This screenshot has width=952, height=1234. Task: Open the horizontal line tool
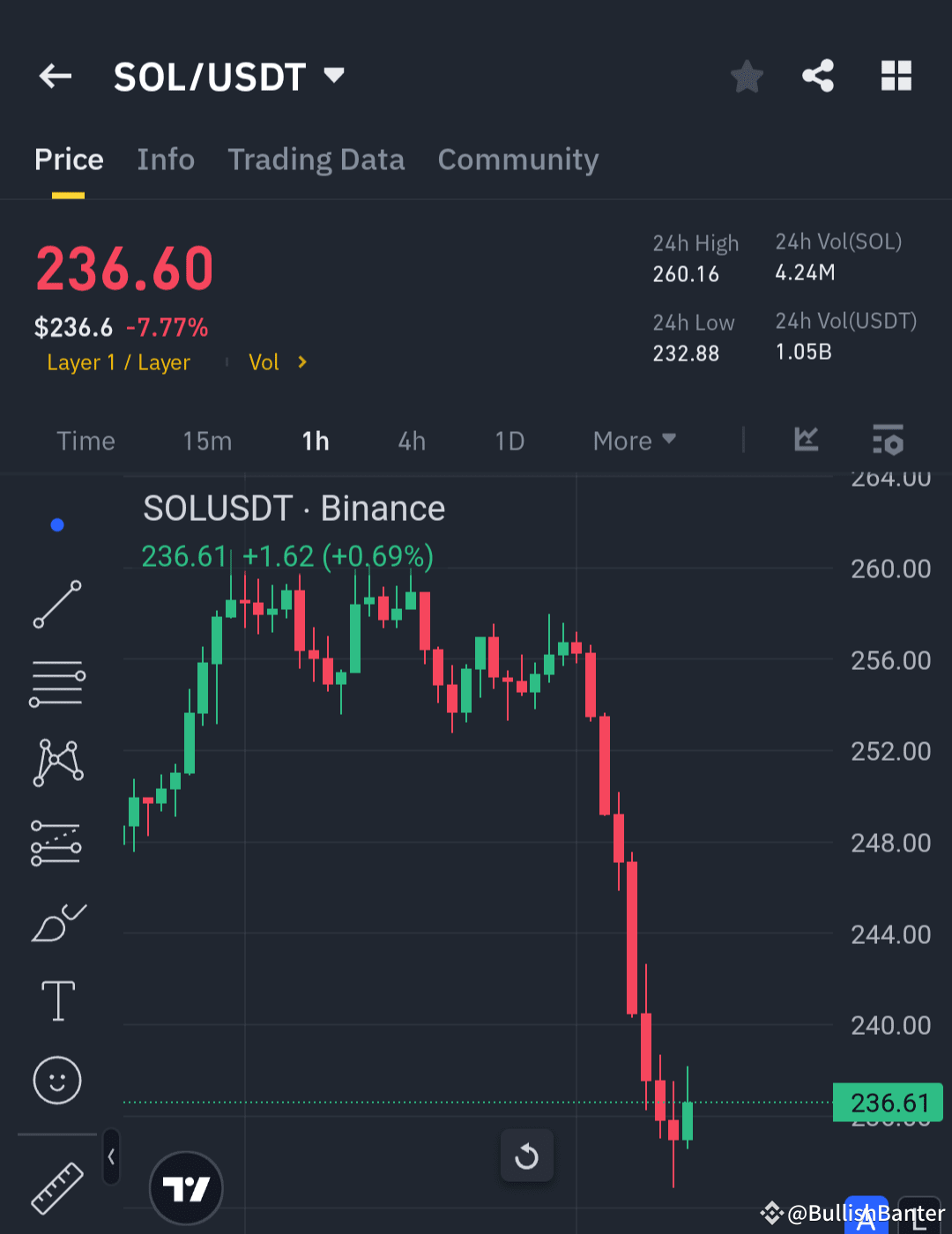56,684
